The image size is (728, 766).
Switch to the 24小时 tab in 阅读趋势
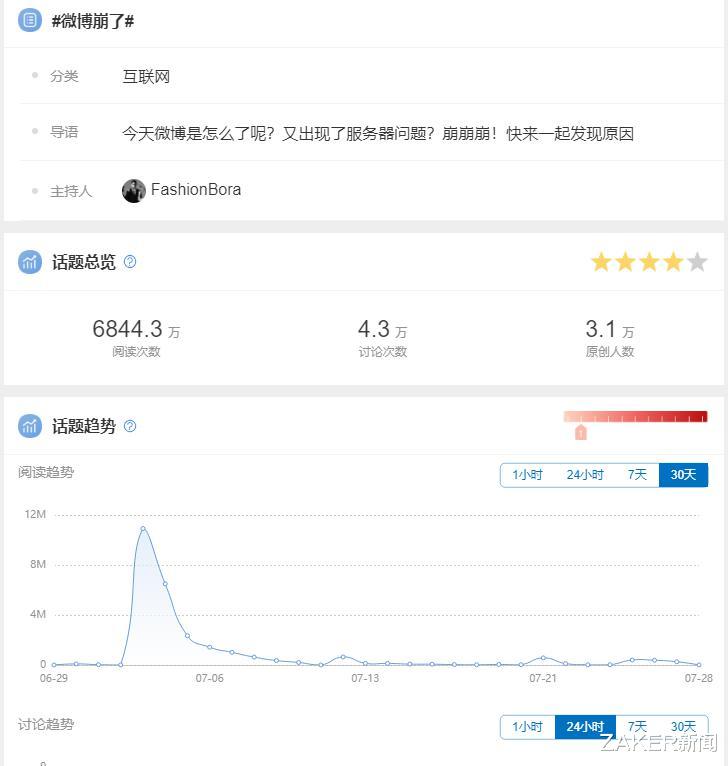coord(586,475)
